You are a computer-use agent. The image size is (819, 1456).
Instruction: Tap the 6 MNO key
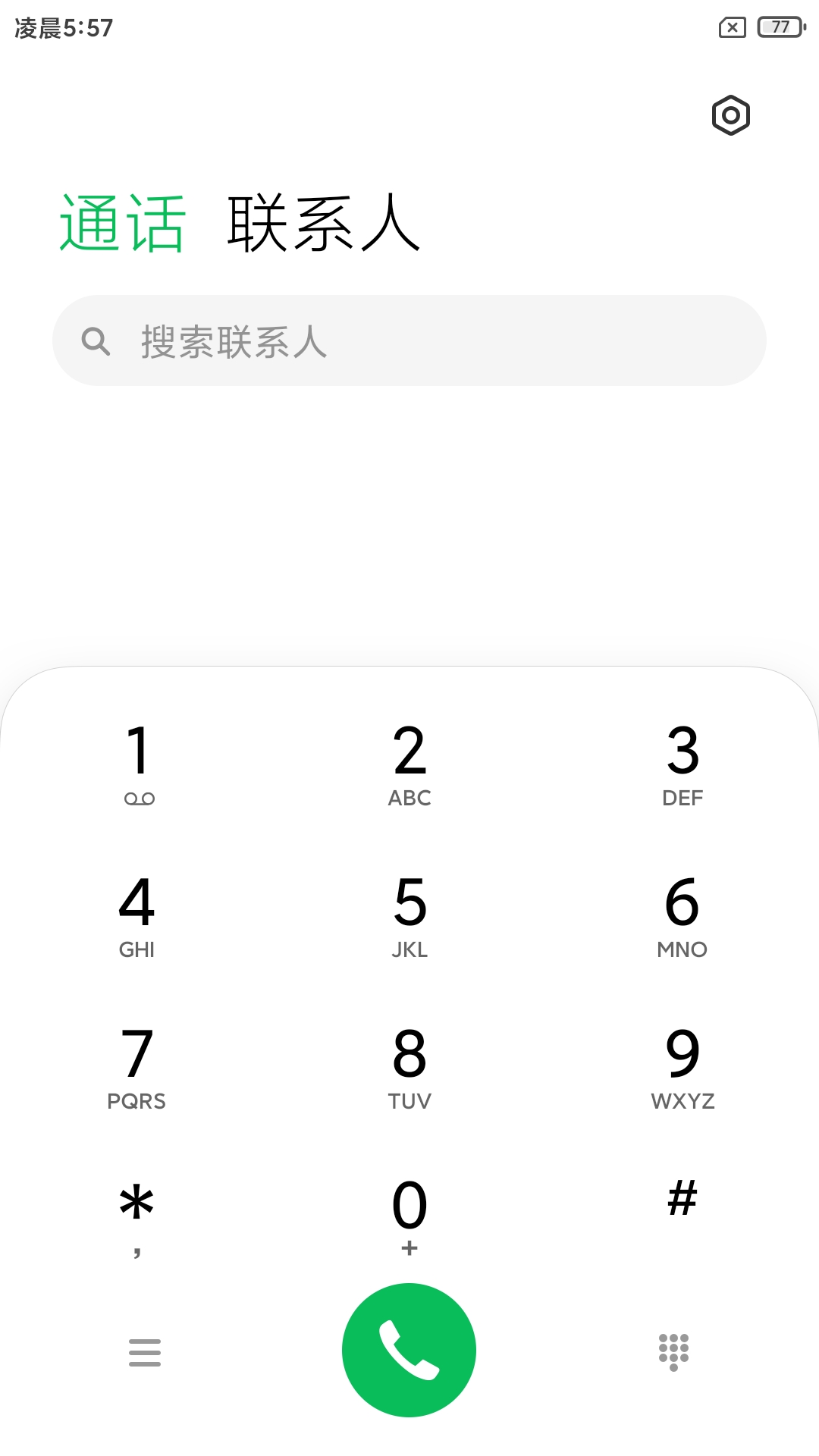(x=682, y=914)
